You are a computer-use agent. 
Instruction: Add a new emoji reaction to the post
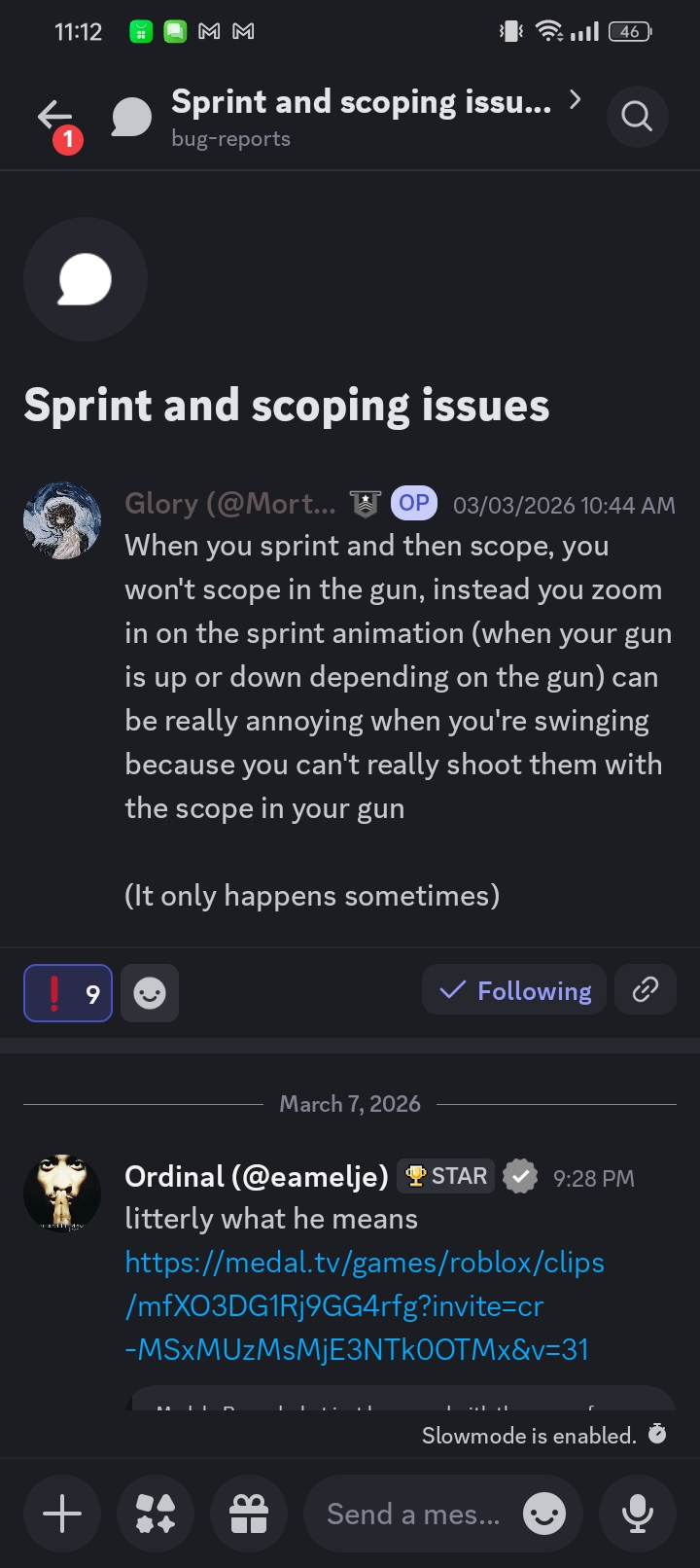150,993
